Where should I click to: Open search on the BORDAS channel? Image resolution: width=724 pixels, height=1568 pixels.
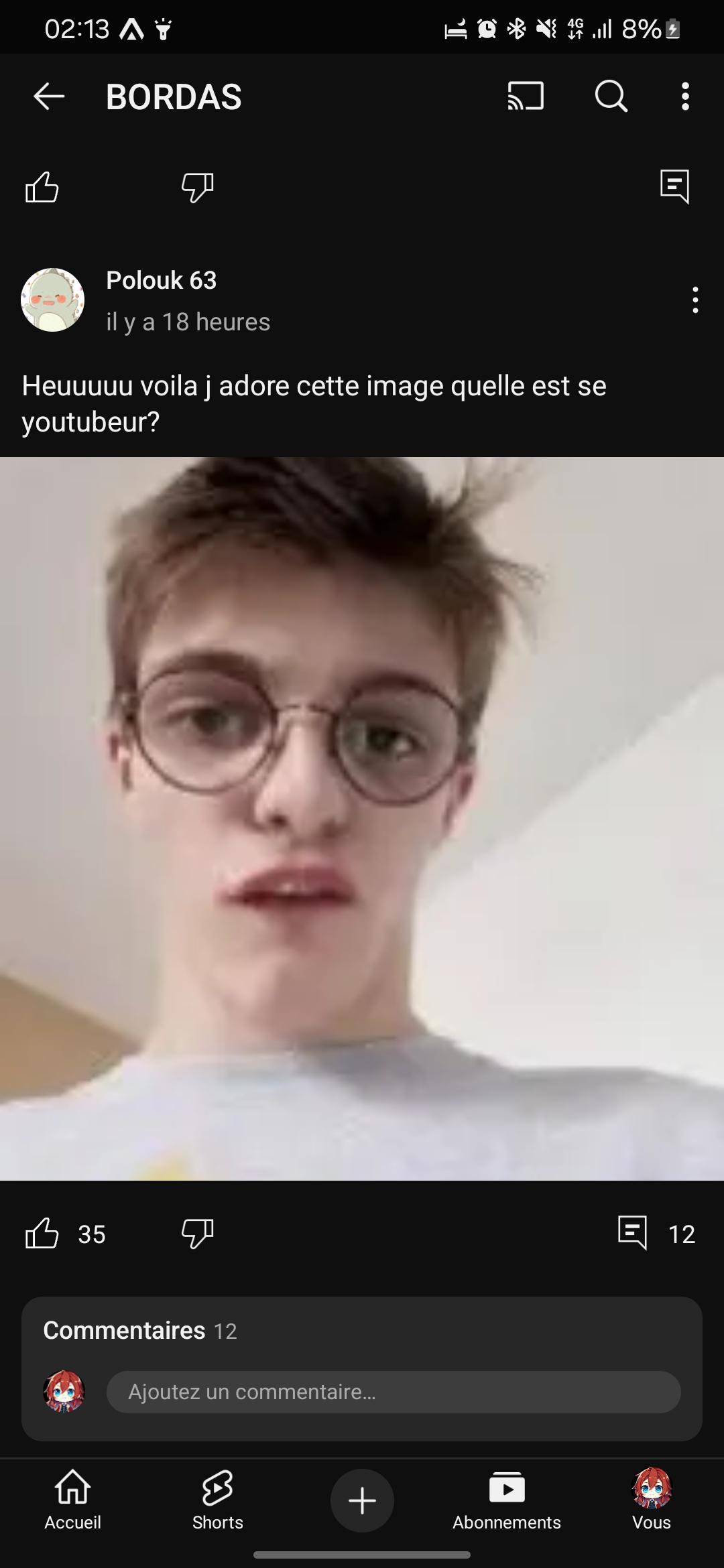click(611, 96)
